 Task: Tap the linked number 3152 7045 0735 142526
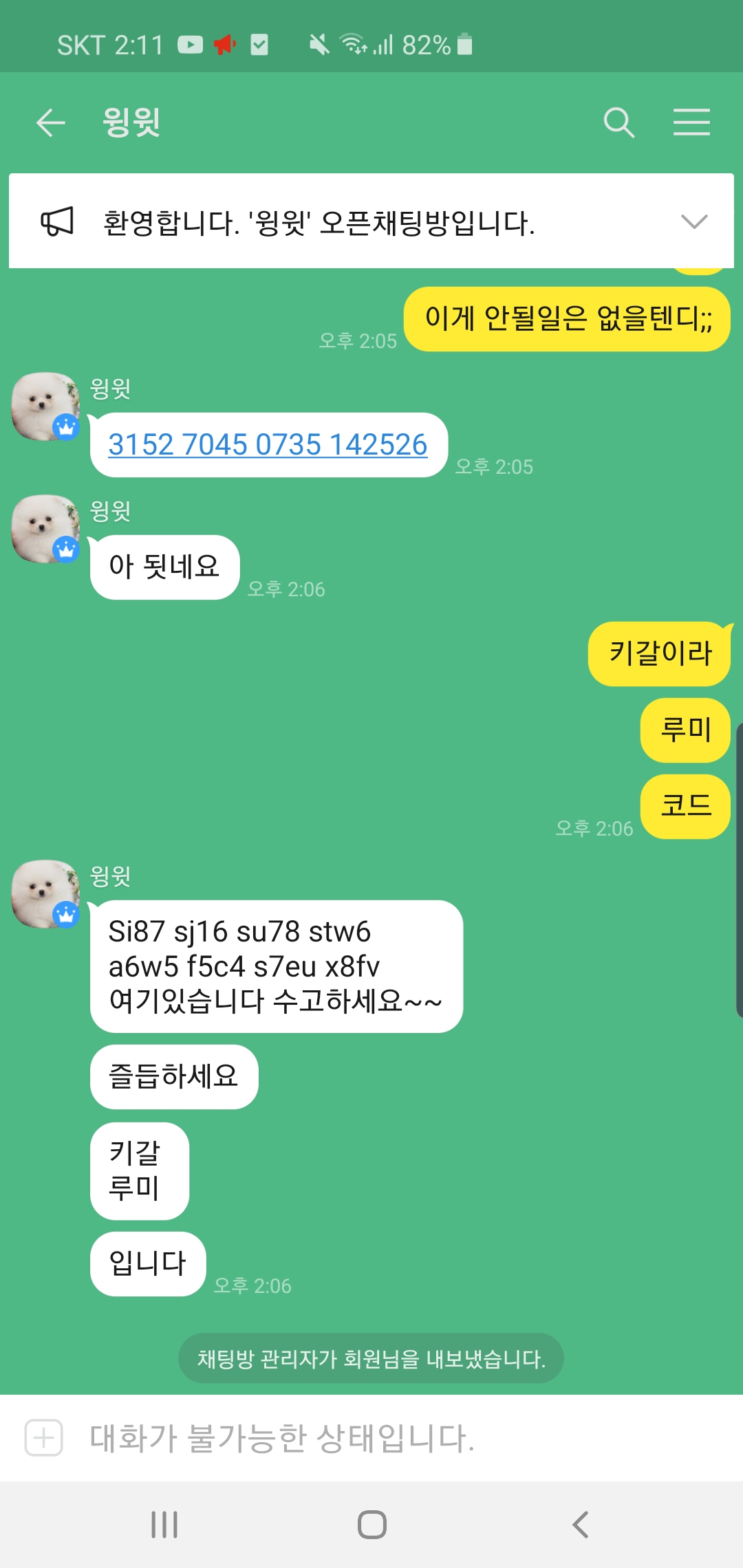click(x=268, y=445)
